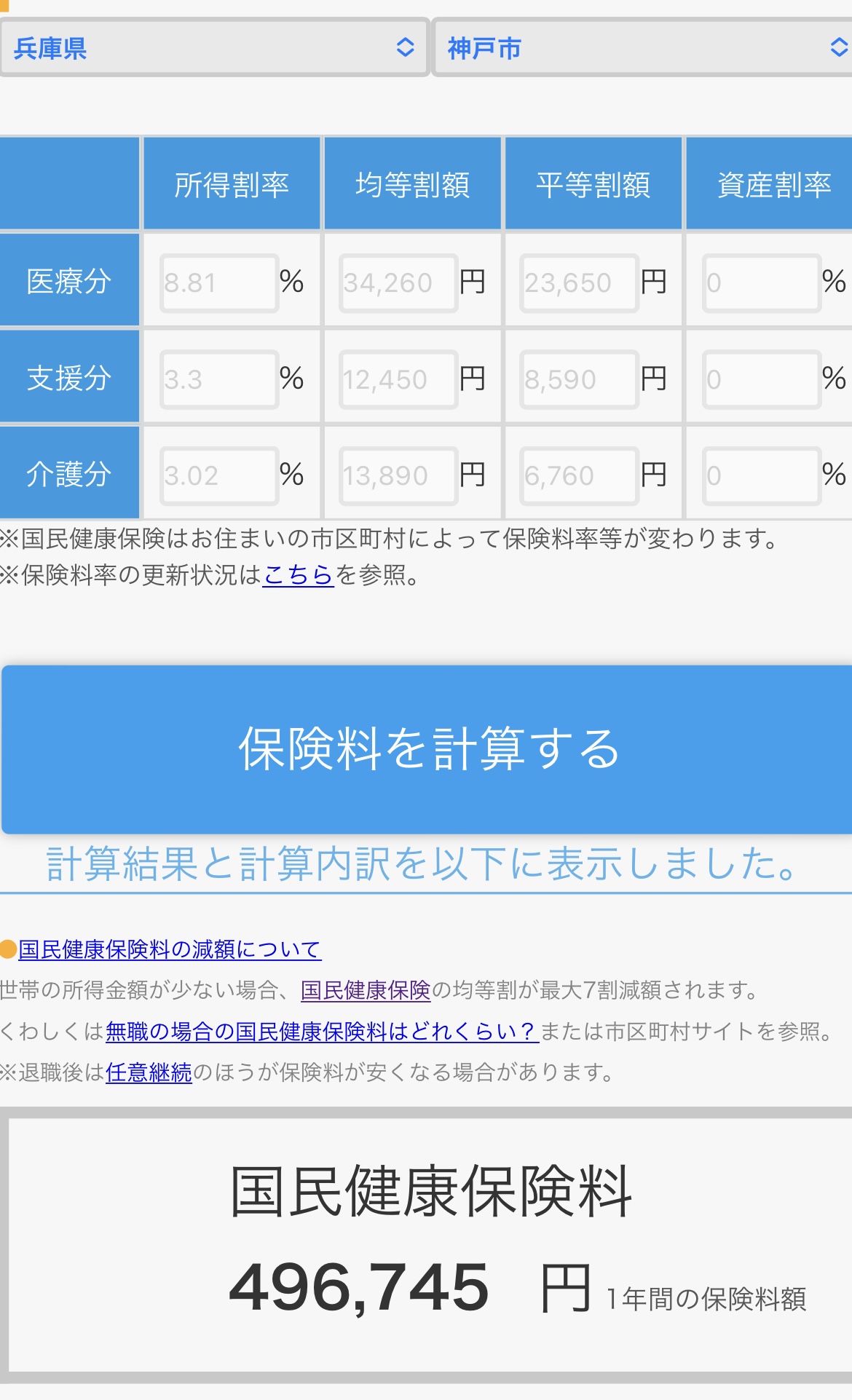Edit the 医療分 所得割率 field showing 8.81
Viewport: 852px width, 1400px height.
tap(219, 283)
